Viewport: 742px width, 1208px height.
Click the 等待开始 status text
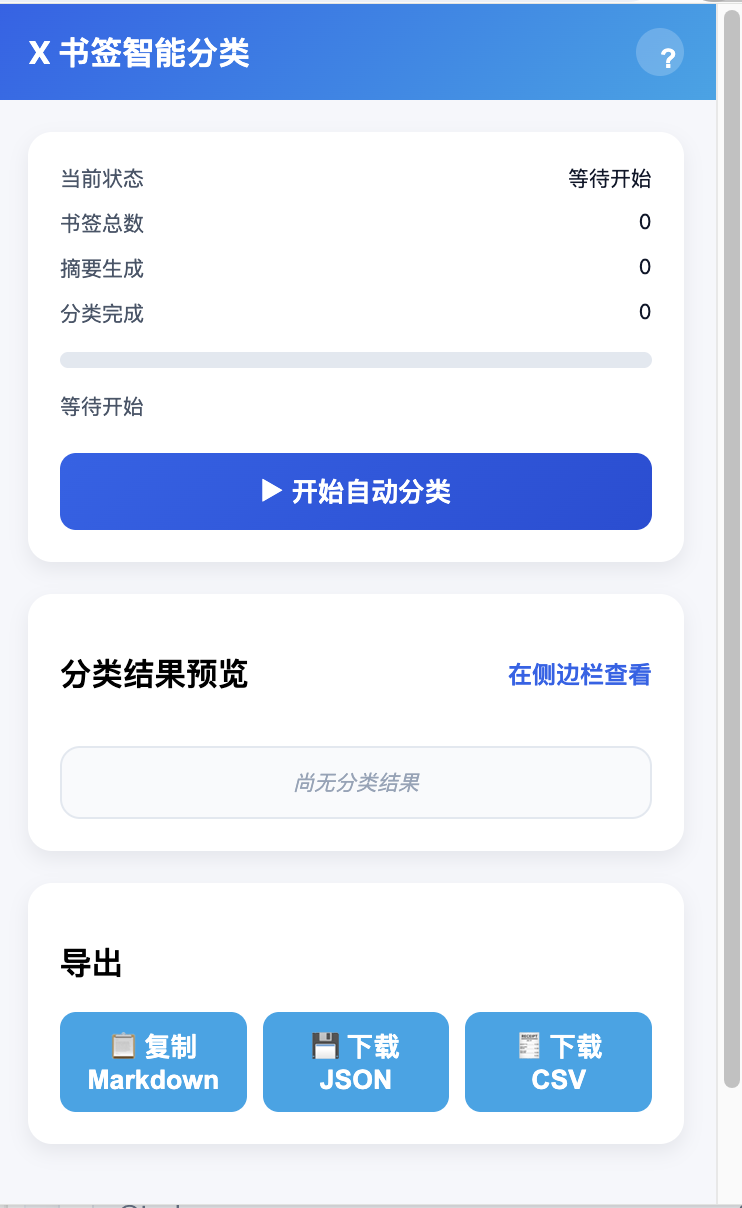(610, 178)
